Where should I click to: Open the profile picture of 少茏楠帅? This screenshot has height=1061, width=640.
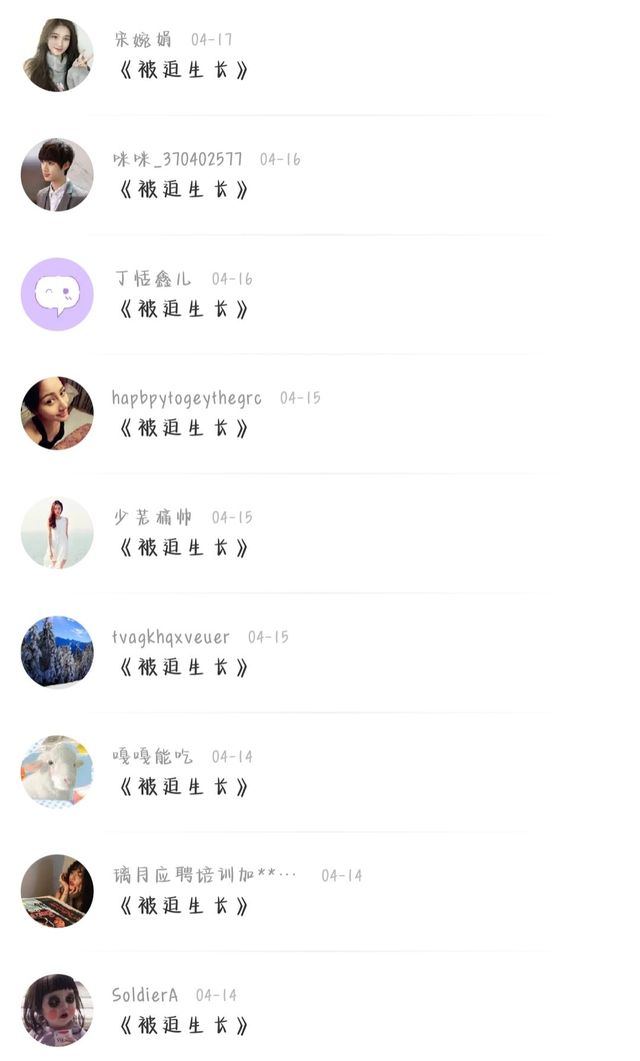(x=58, y=533)
